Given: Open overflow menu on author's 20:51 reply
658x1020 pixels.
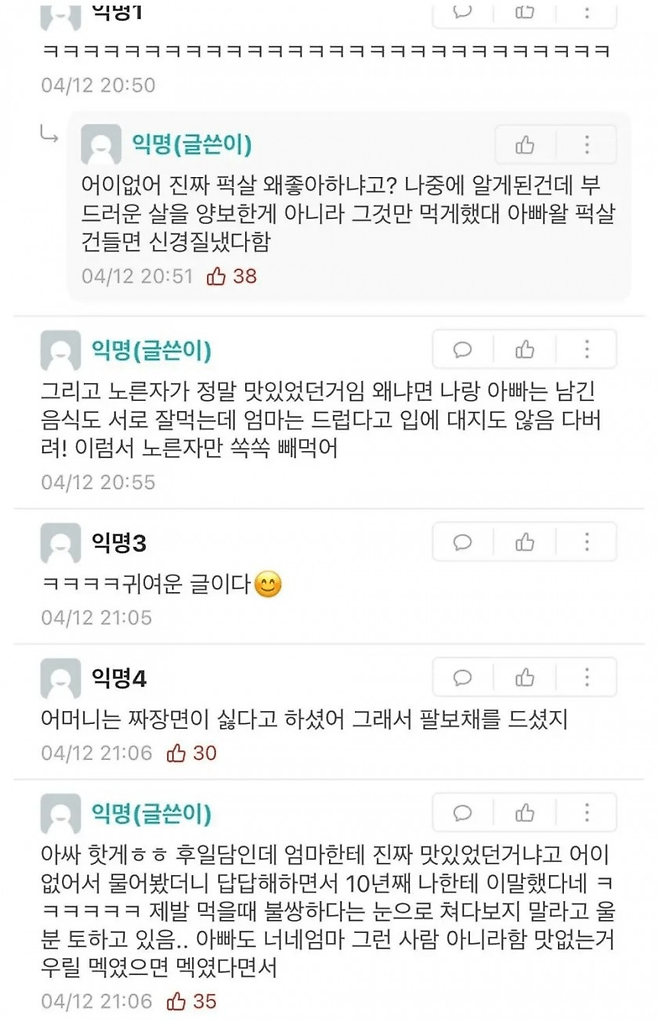Looking at the screenshot, I should (x=587, y=145).
